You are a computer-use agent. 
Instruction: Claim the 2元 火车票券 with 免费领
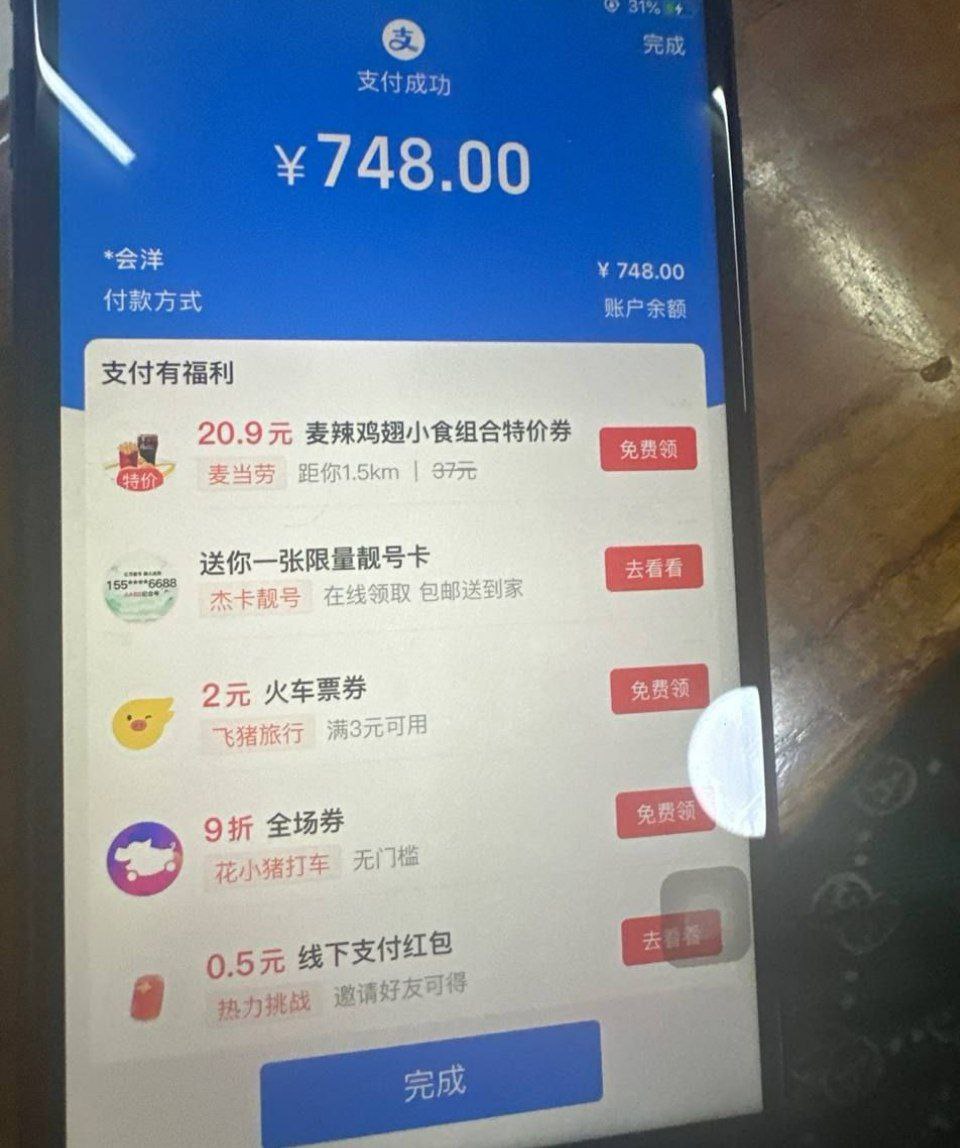click(x=659, y=689)
